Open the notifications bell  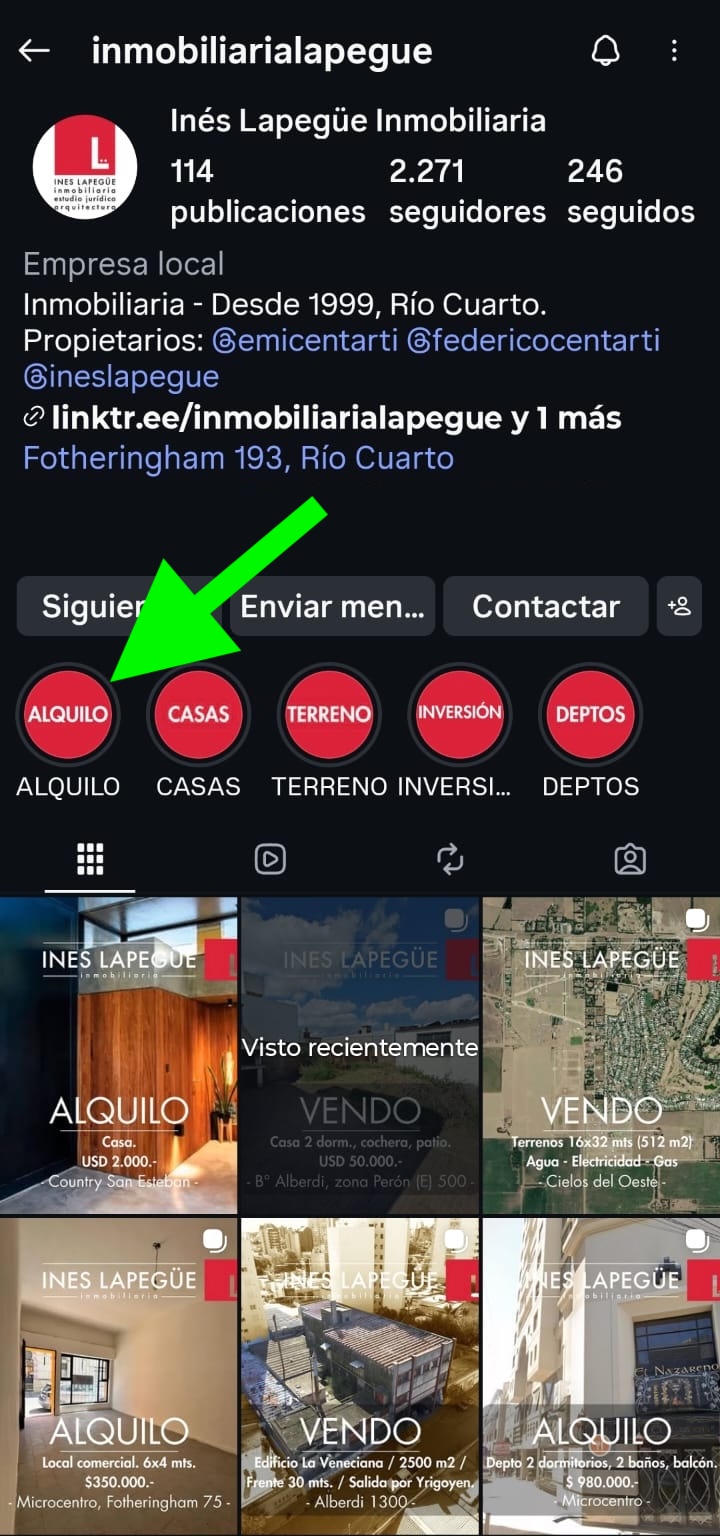tap(606, 51)
